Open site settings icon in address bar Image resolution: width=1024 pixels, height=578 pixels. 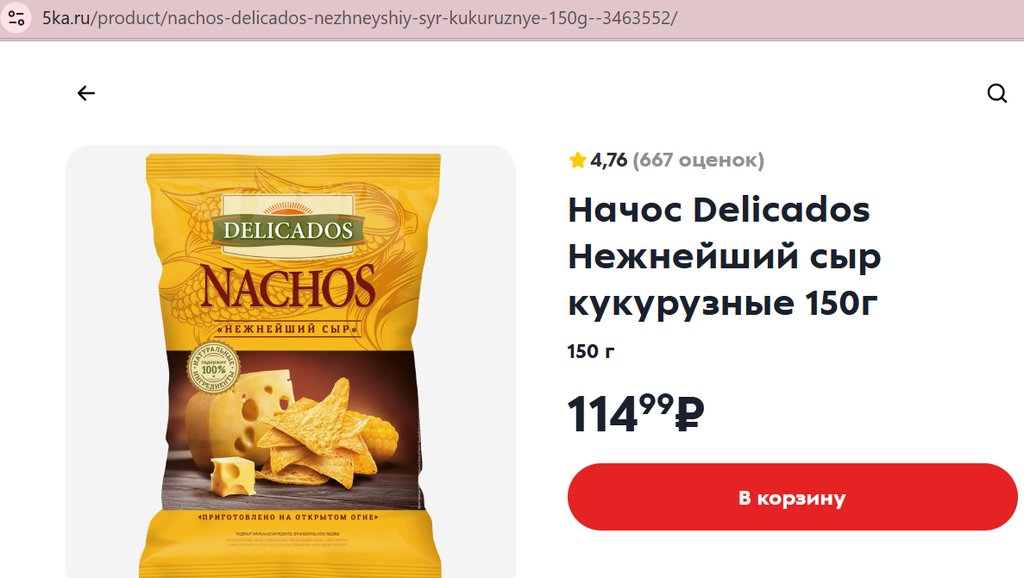16,19
